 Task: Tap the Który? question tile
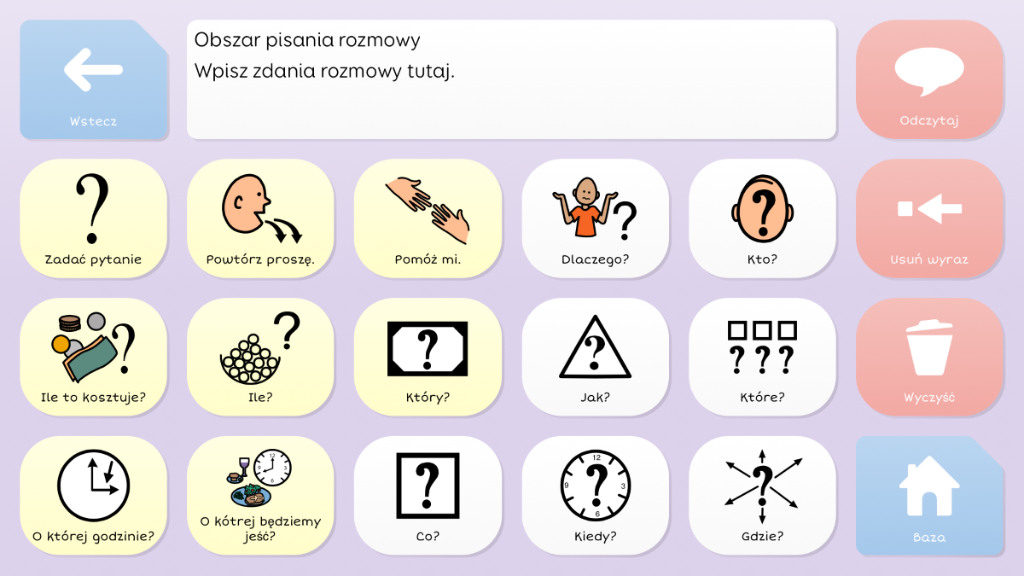tap(428, 356)
